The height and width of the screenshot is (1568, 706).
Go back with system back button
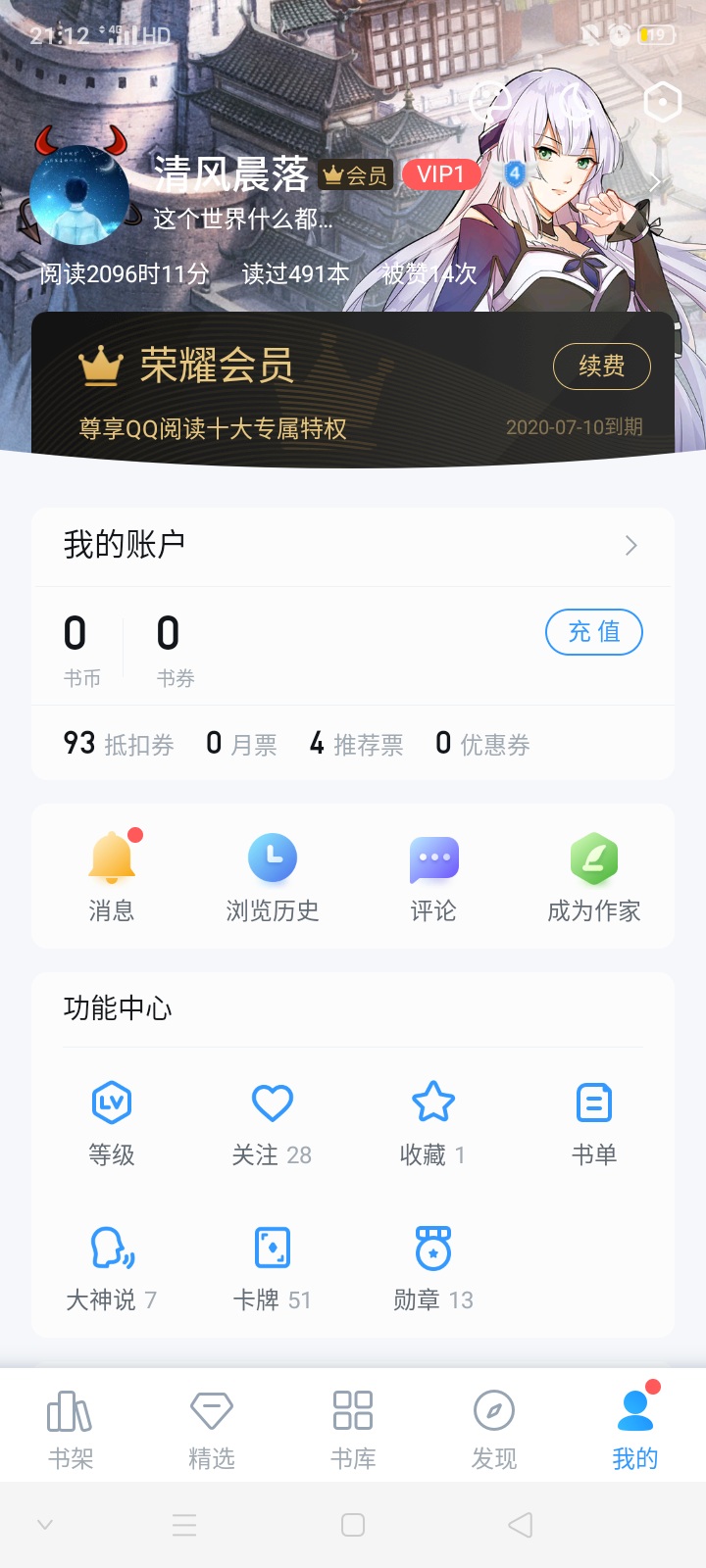(521, 1525)
